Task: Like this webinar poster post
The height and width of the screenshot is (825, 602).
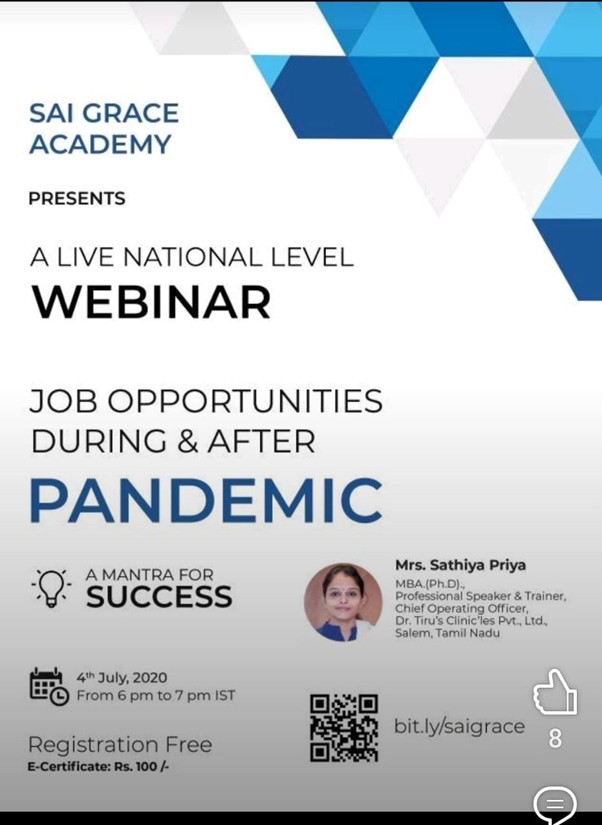Action: [555, 693]
